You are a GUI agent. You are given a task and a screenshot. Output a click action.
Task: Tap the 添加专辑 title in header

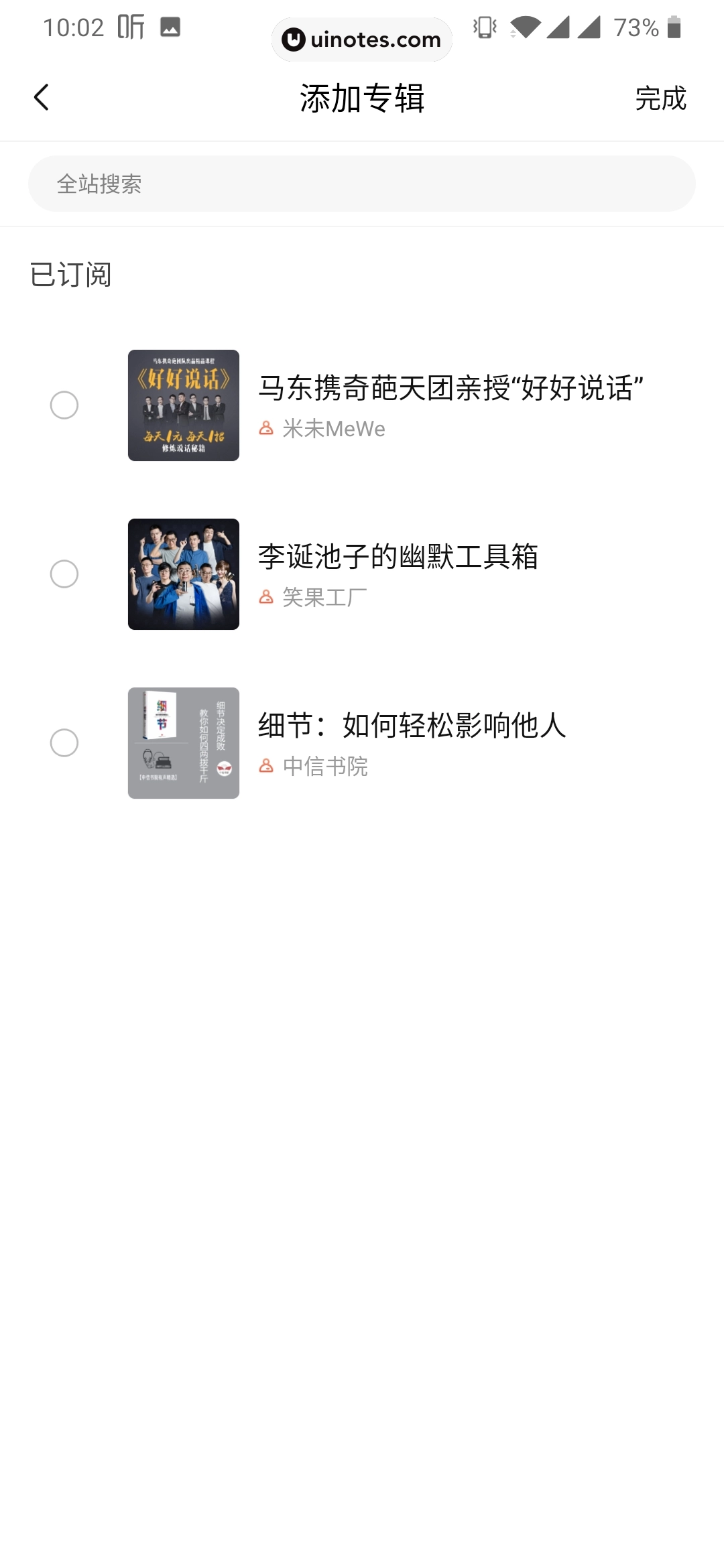click(x=362, y=98)
